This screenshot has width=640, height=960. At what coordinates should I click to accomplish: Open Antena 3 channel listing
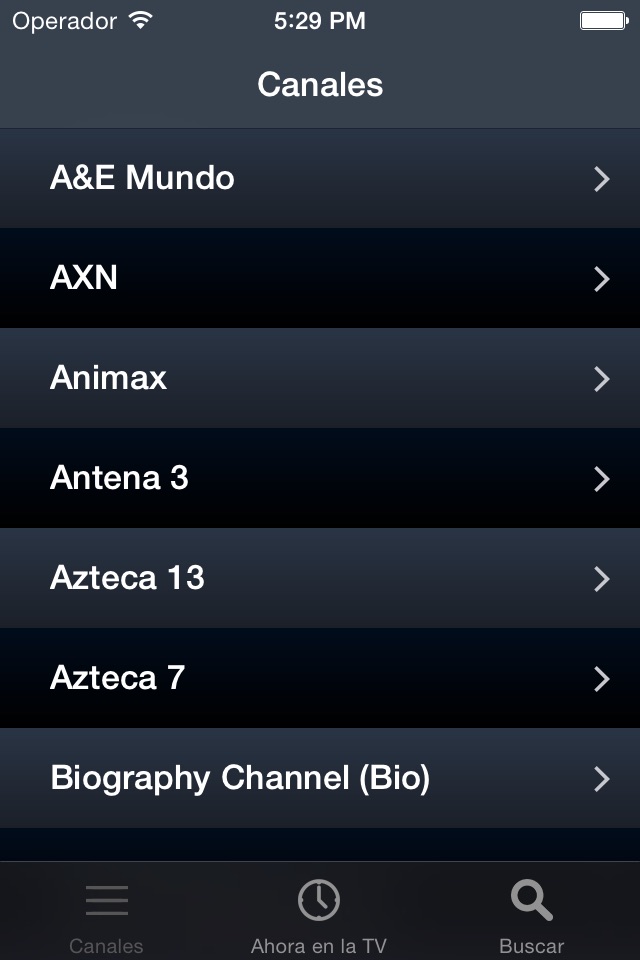pos(320,478)
